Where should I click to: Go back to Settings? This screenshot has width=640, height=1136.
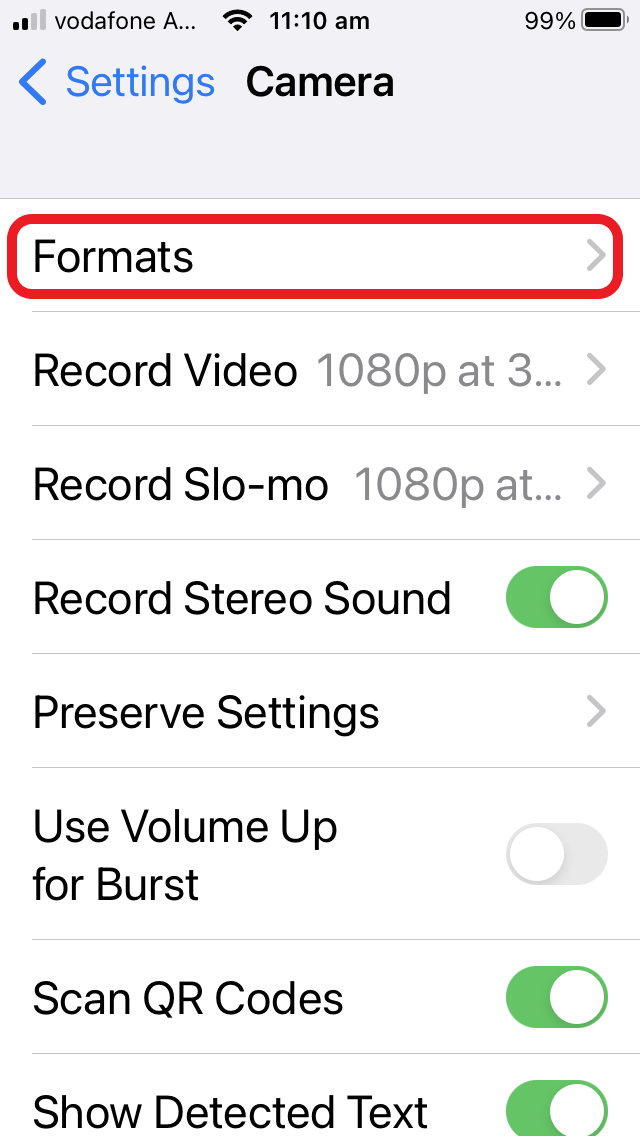click(x=117, y=82)
